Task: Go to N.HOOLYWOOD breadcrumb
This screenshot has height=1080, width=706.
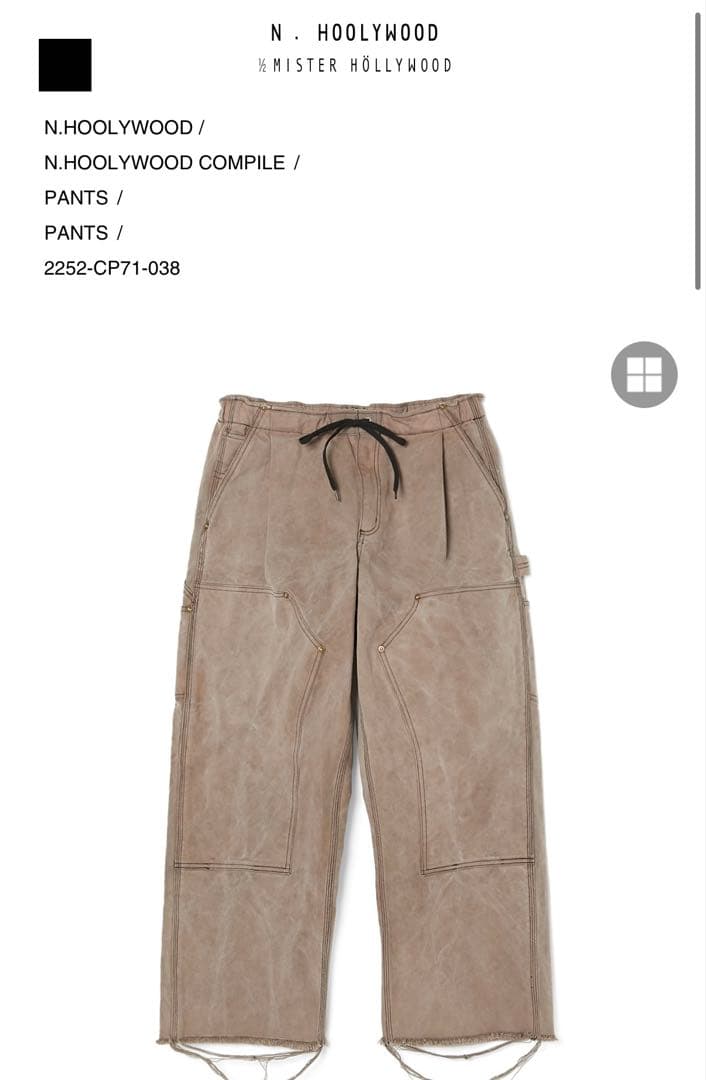Action: [x=118, y=128]
